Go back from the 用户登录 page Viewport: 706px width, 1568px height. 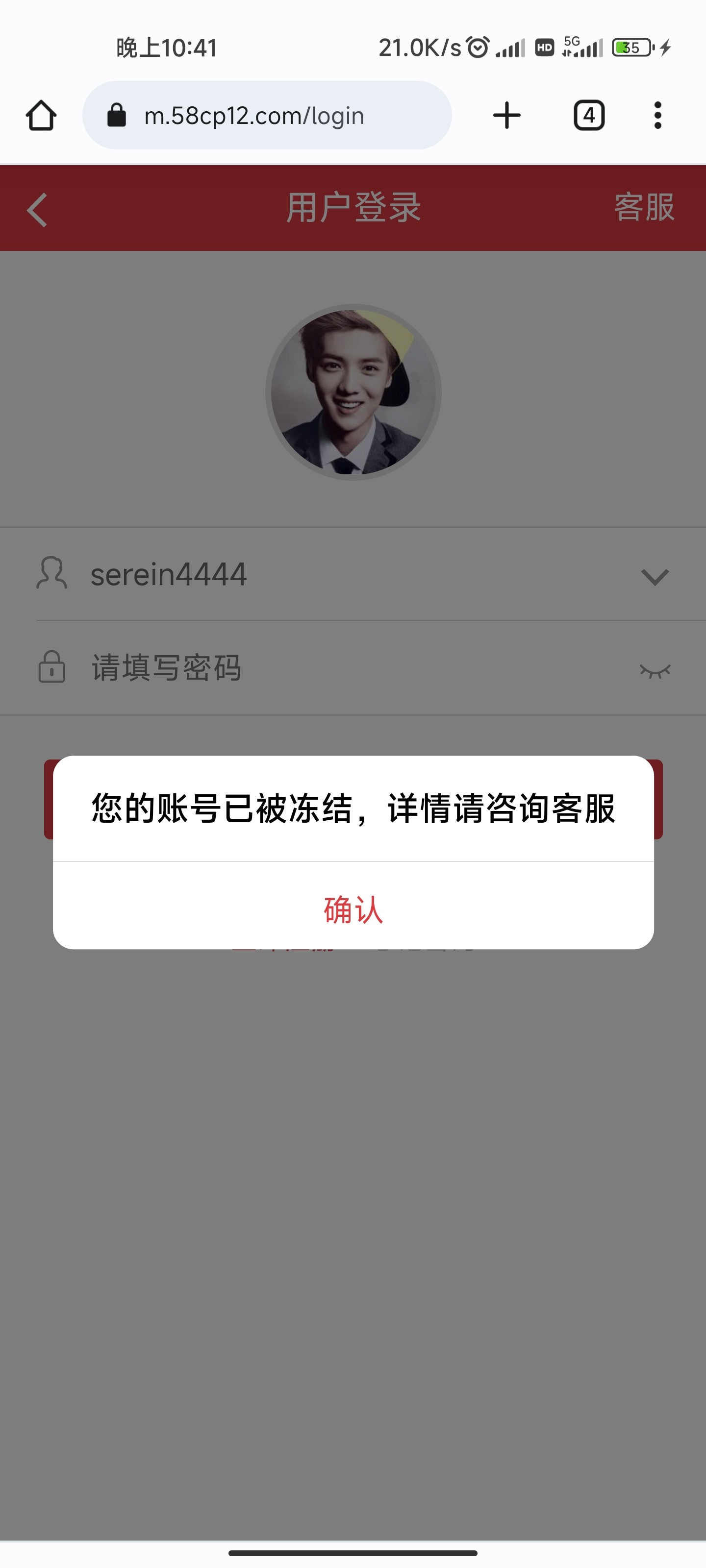37,209
